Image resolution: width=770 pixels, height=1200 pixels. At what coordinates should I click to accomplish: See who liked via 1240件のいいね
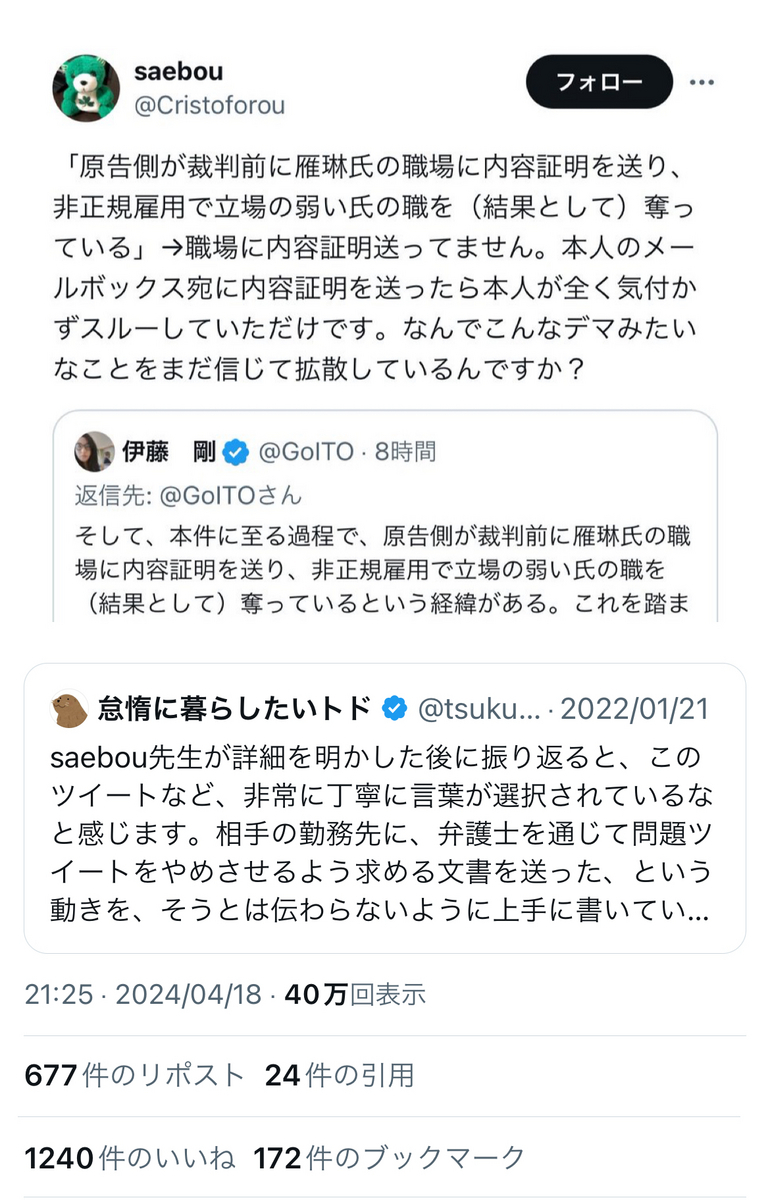pos(130,1158)
